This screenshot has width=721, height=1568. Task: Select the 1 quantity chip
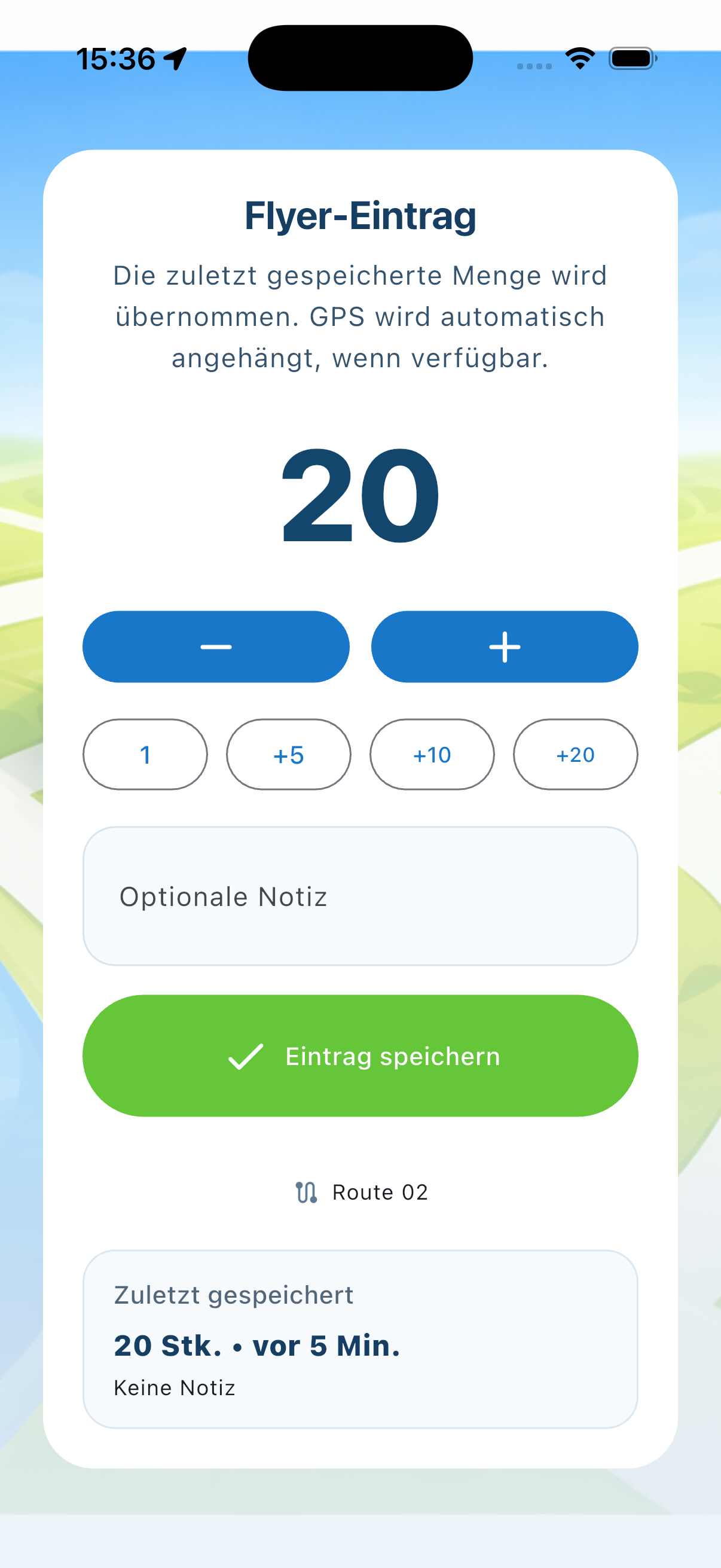click(145, 755)
